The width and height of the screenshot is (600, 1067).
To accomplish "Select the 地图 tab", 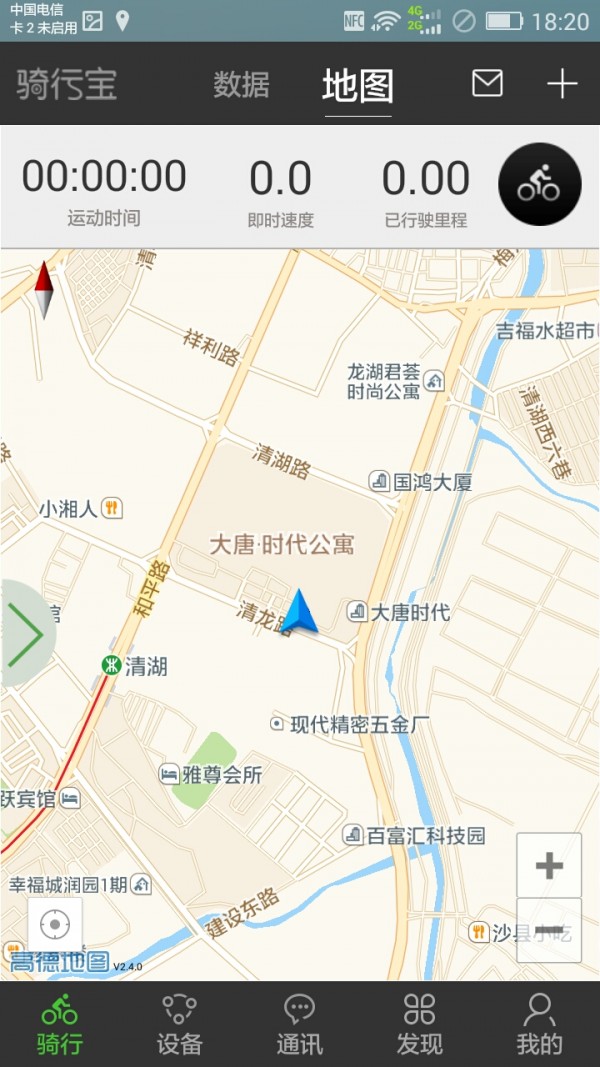I will [x=357, y=86].
